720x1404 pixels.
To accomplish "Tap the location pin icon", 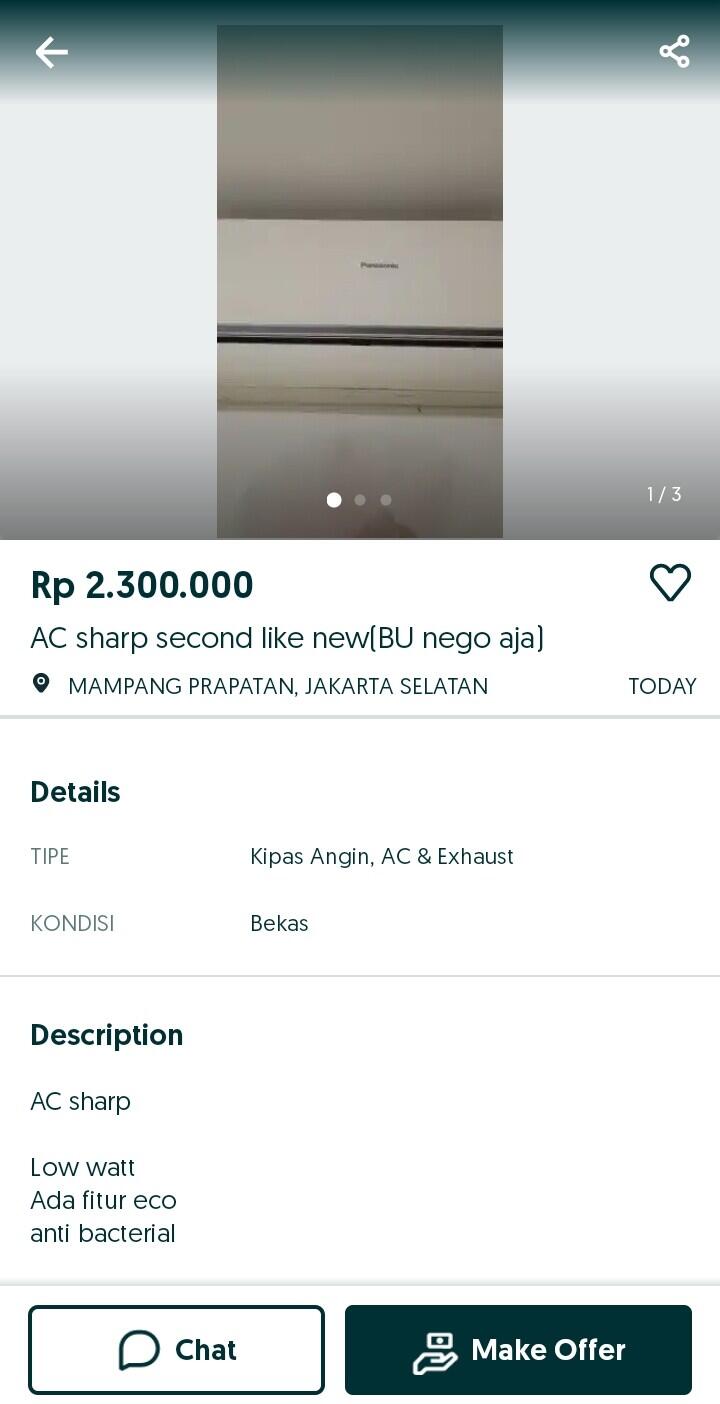I will (40, 685).
